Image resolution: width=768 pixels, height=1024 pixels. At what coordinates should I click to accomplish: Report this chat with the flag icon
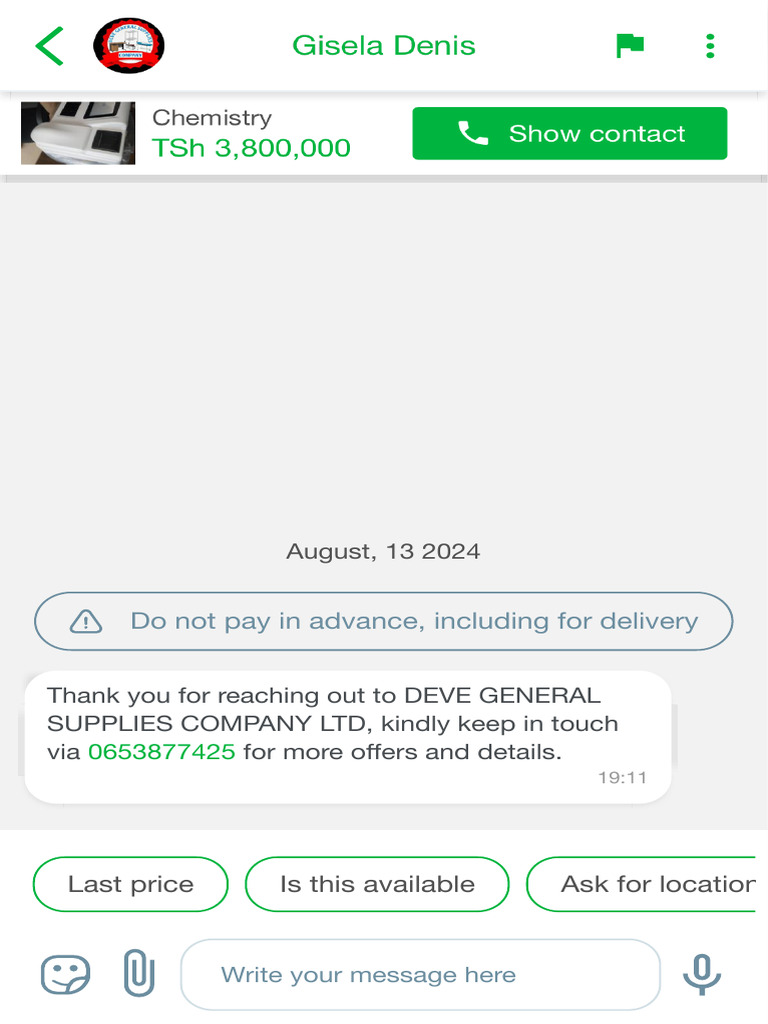click(x=629, y=46)
